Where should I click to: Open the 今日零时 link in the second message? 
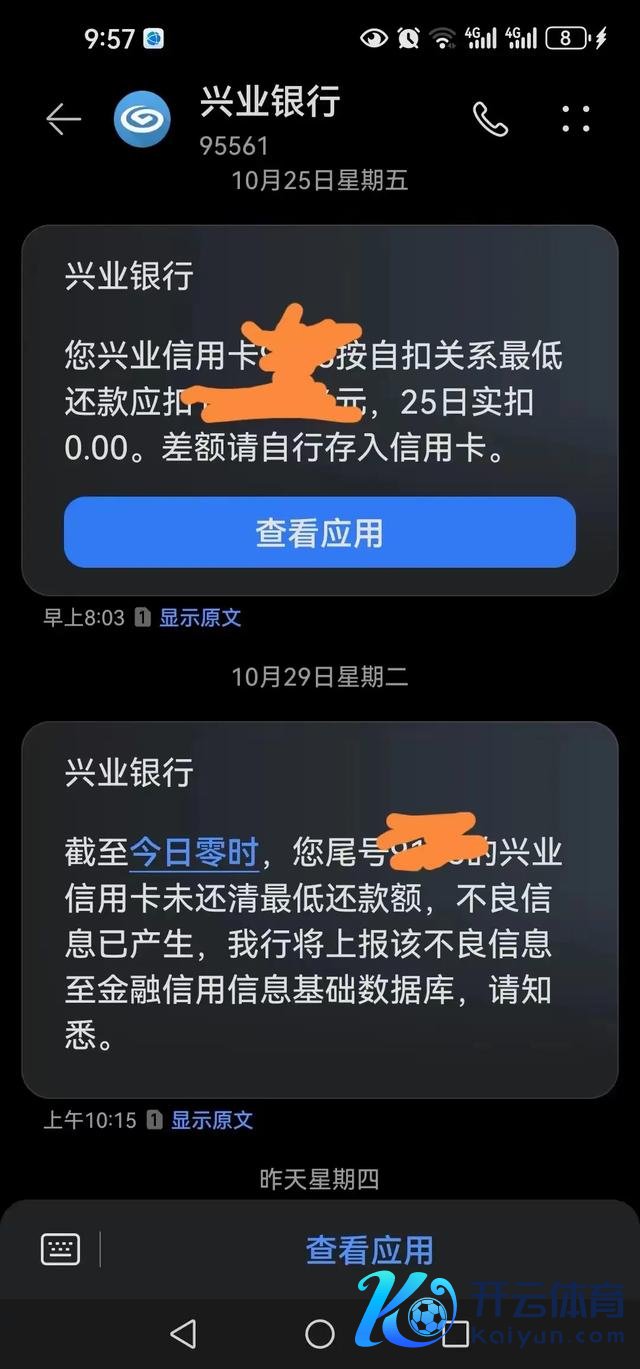[195, 854]
